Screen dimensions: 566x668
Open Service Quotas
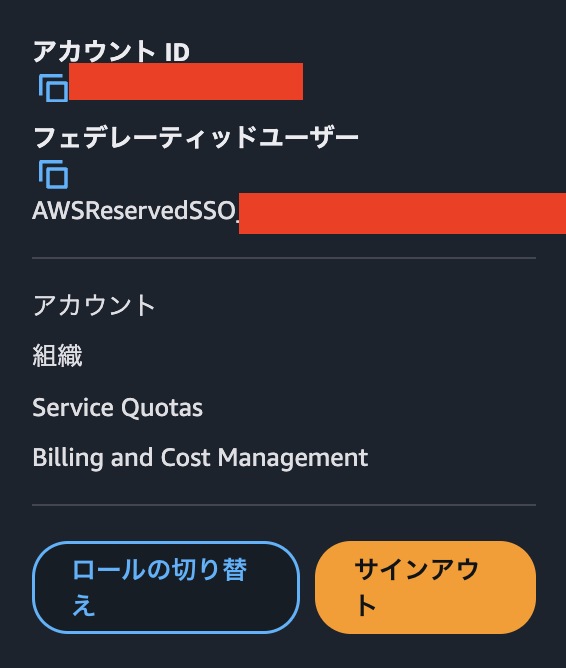click(x=118, y=408)
